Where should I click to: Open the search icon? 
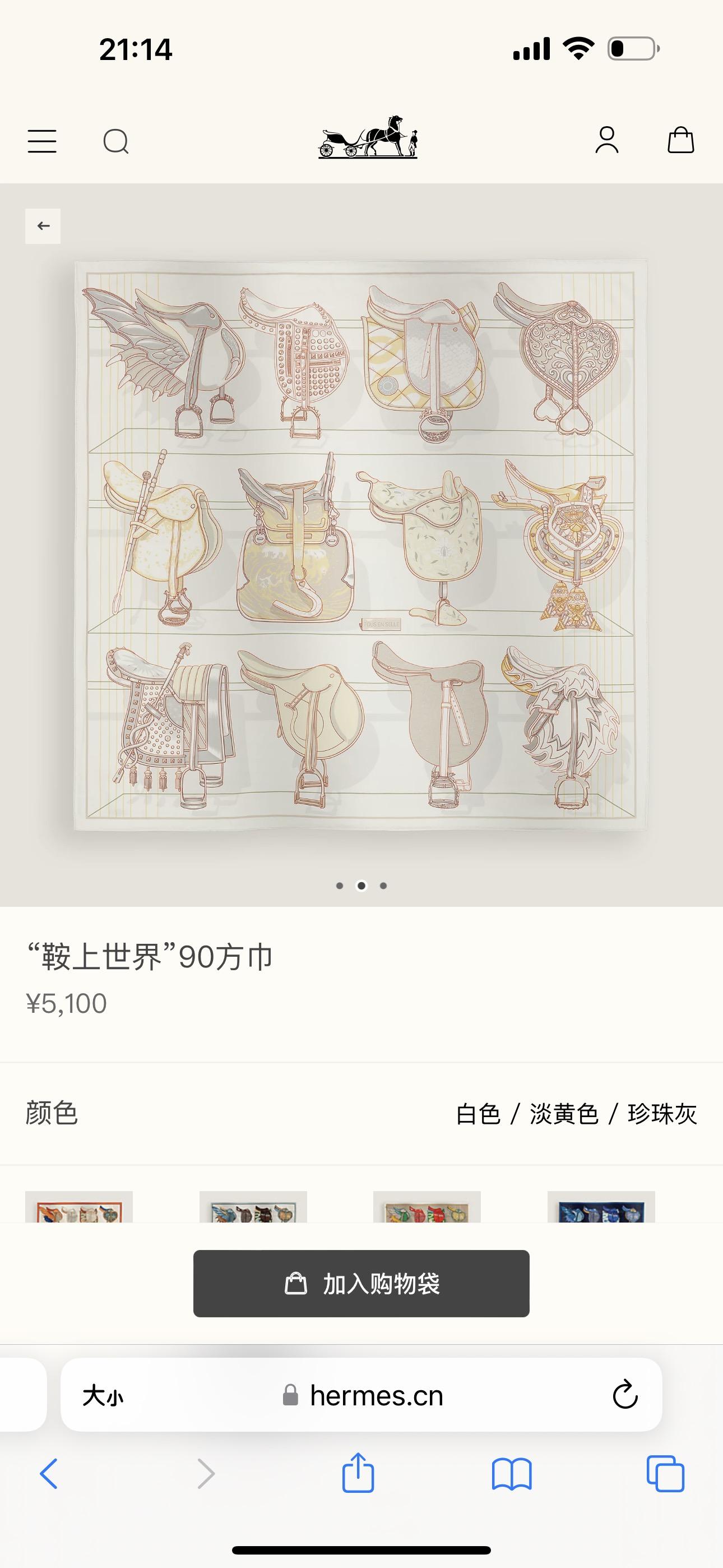(x=115, y=141)
